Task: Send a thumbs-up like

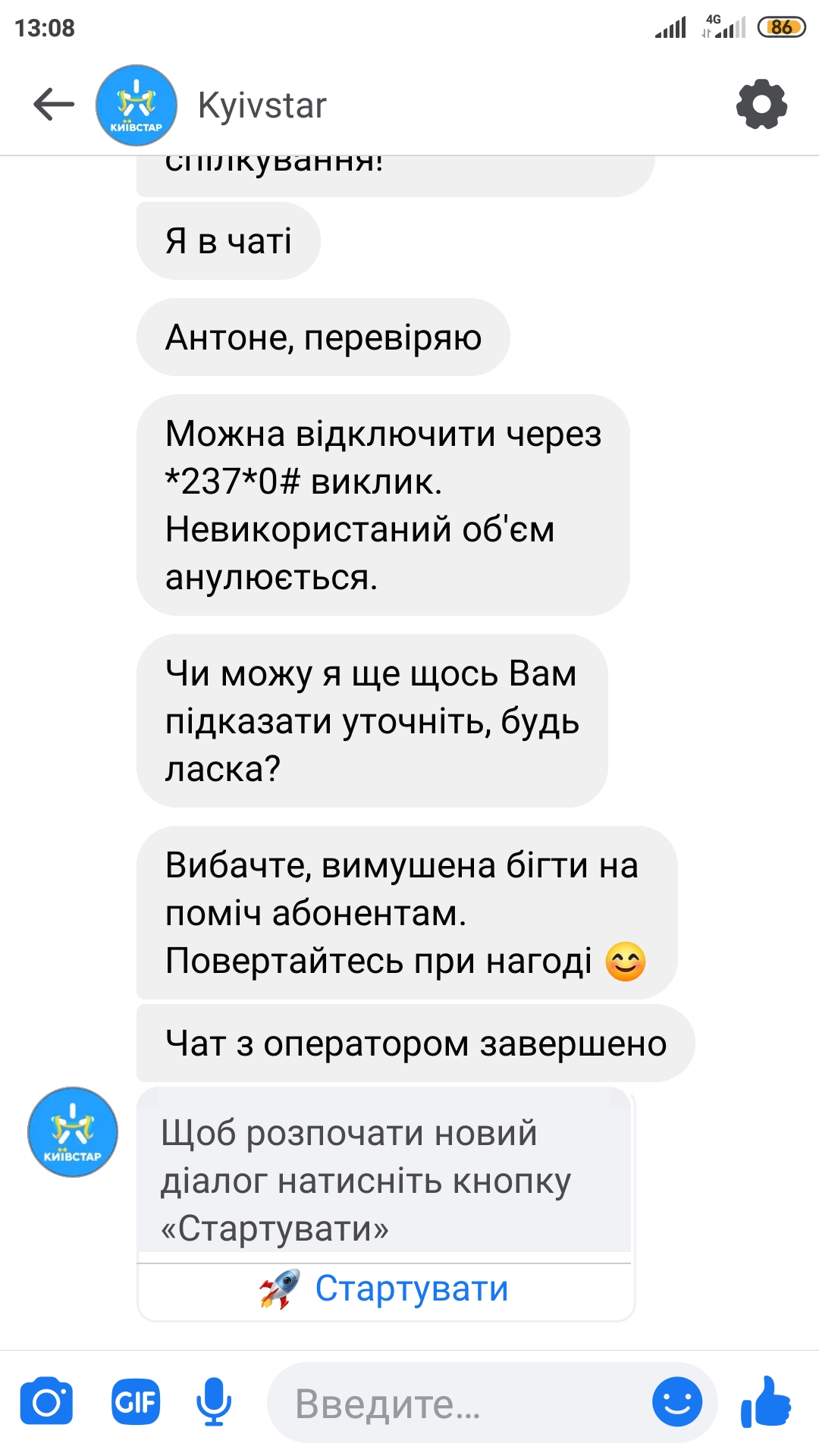Action: 767,1402
